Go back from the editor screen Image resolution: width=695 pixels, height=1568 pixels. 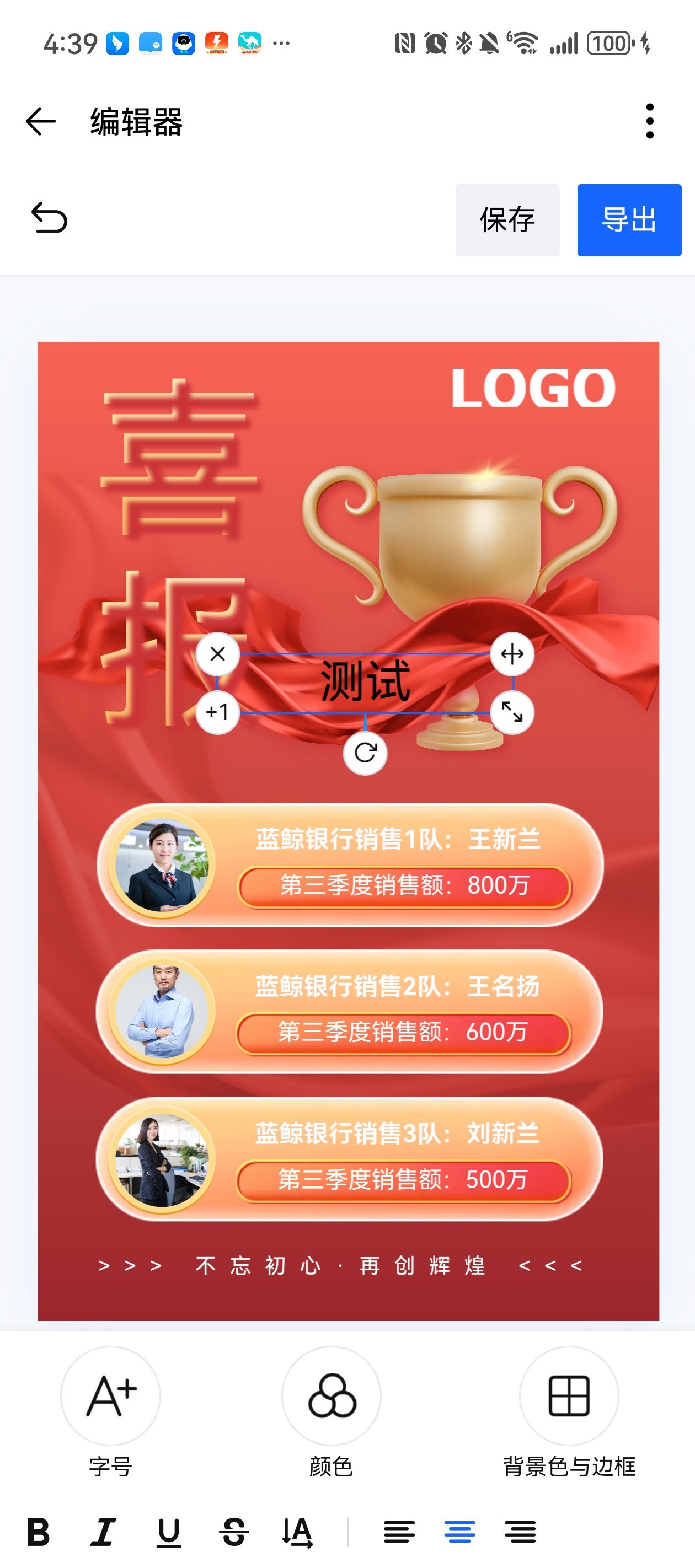coord(41,121)
